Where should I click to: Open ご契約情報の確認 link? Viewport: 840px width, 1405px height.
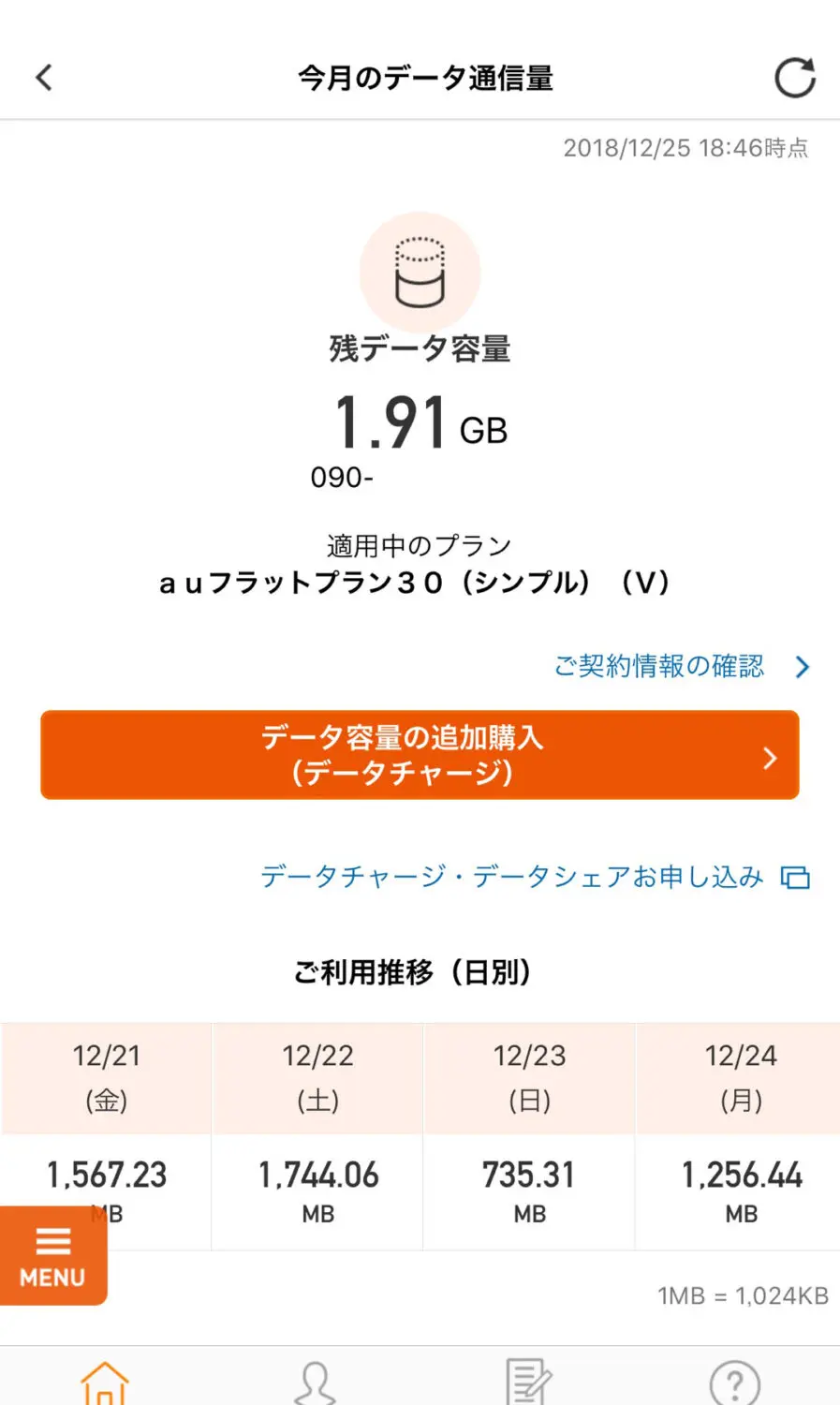[x=680, y=666]
